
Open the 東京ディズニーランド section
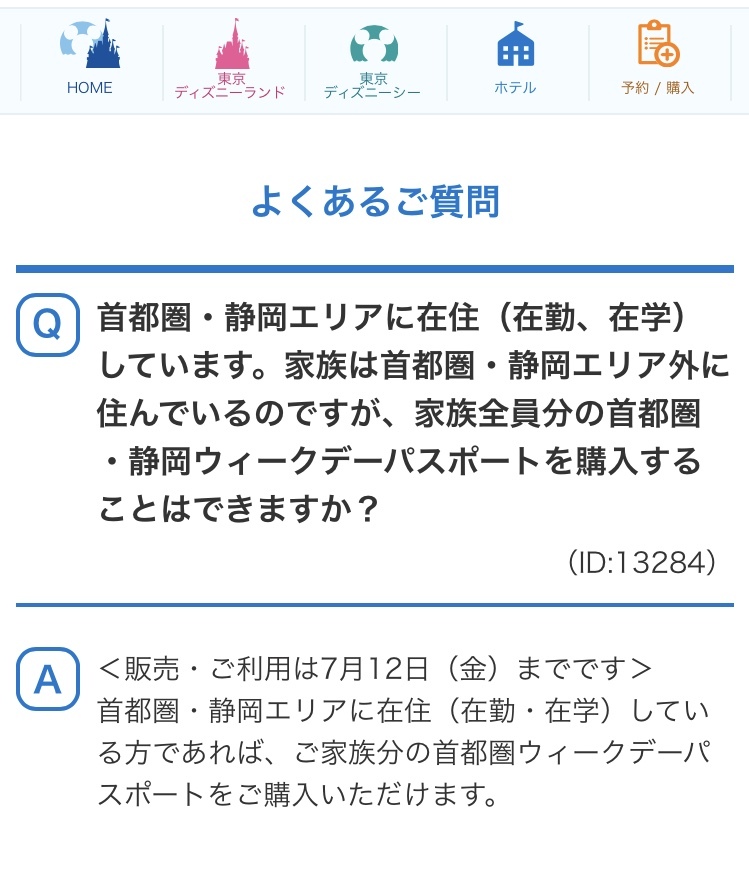(231, 60)
